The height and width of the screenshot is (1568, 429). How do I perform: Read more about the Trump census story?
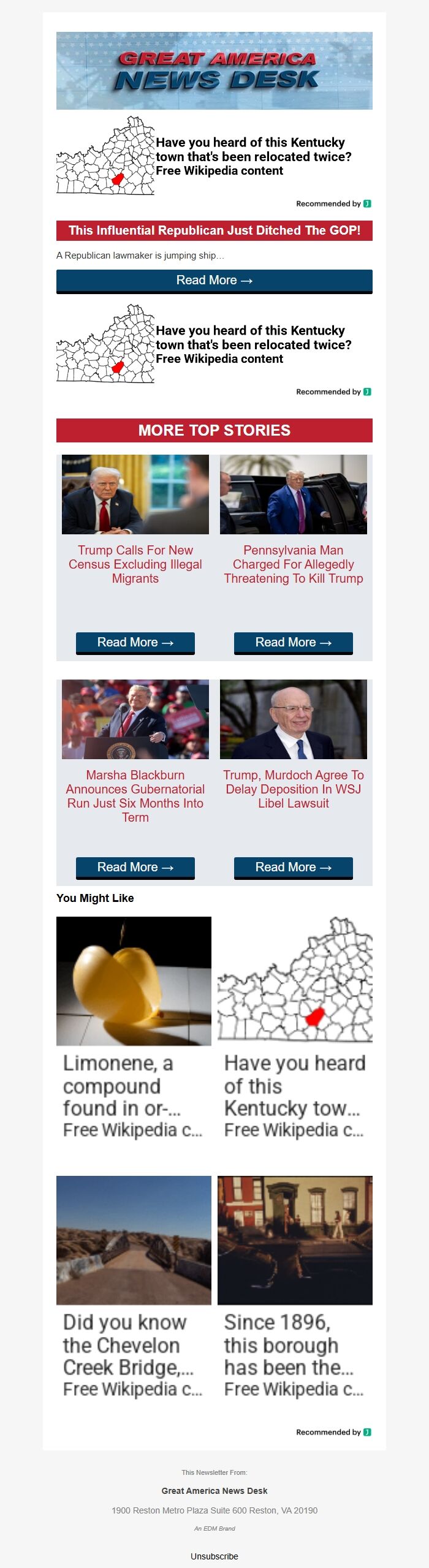tap(135, 642)
